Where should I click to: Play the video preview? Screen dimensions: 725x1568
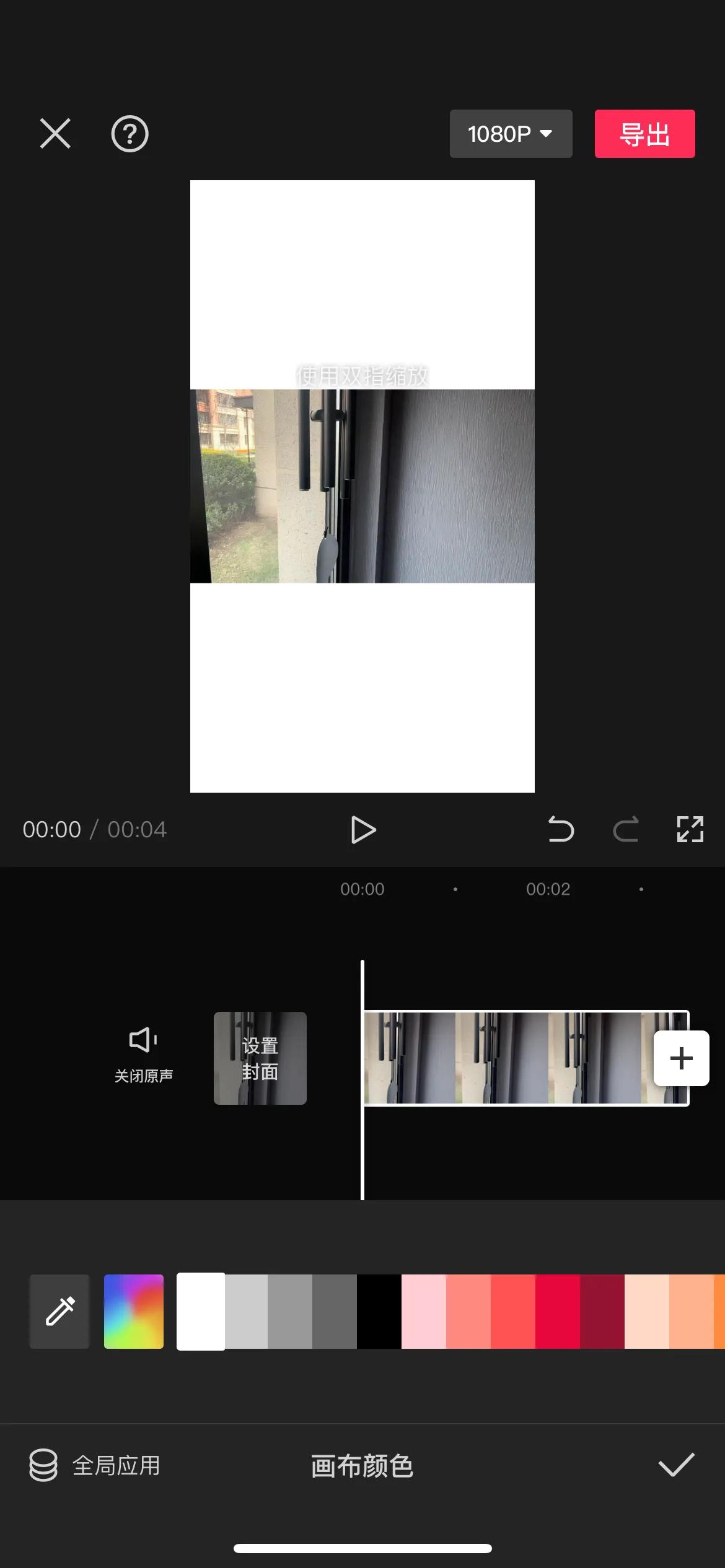click(363, 830)
